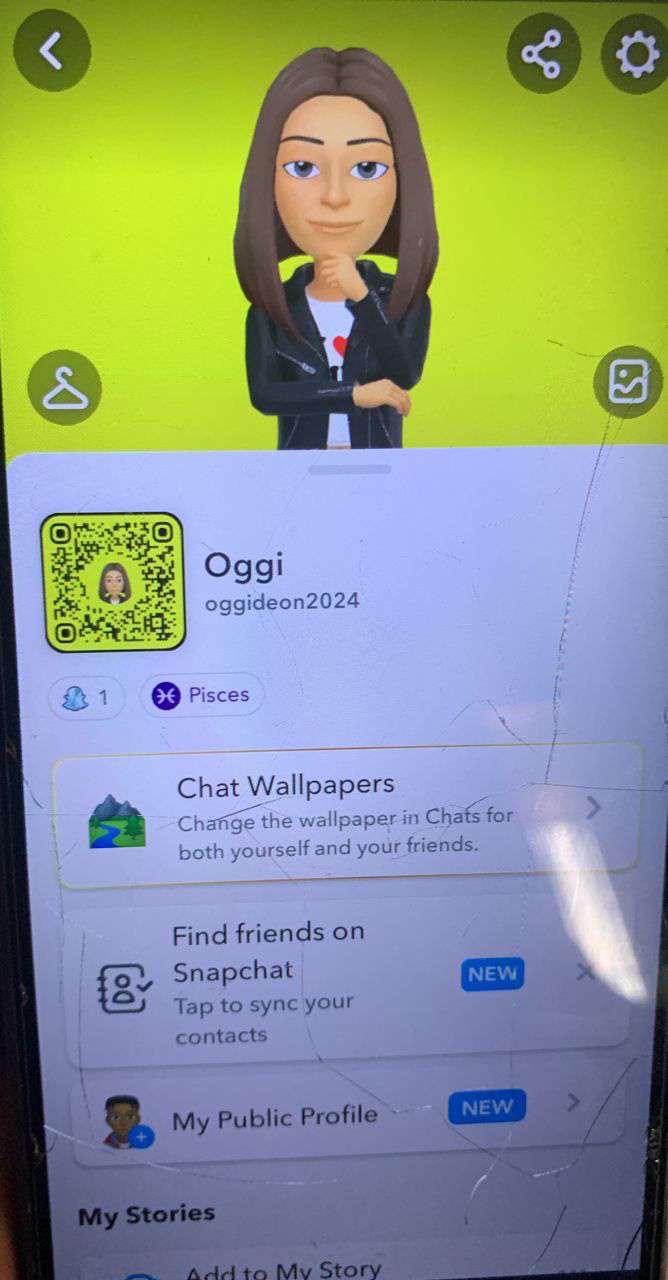This screenshot has height=1280, width=668.
Task: Tap the Snap score chip
Action: (87, 697)
